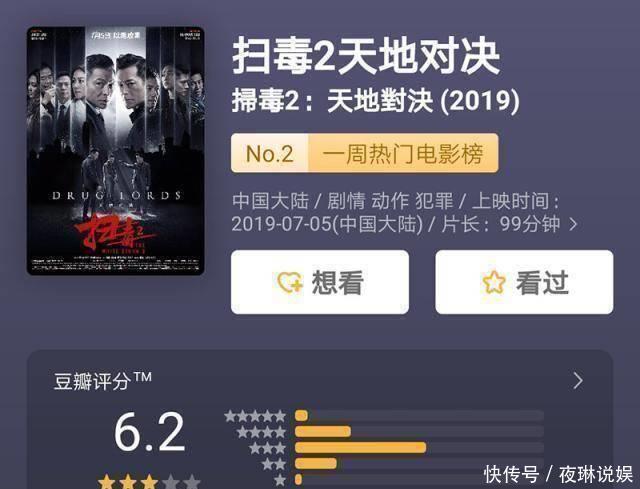Screen dimensions: 640x489
Task: Open the 一周热门电影榜 No.2 ranking chip
Action: [x=364, y=154]
